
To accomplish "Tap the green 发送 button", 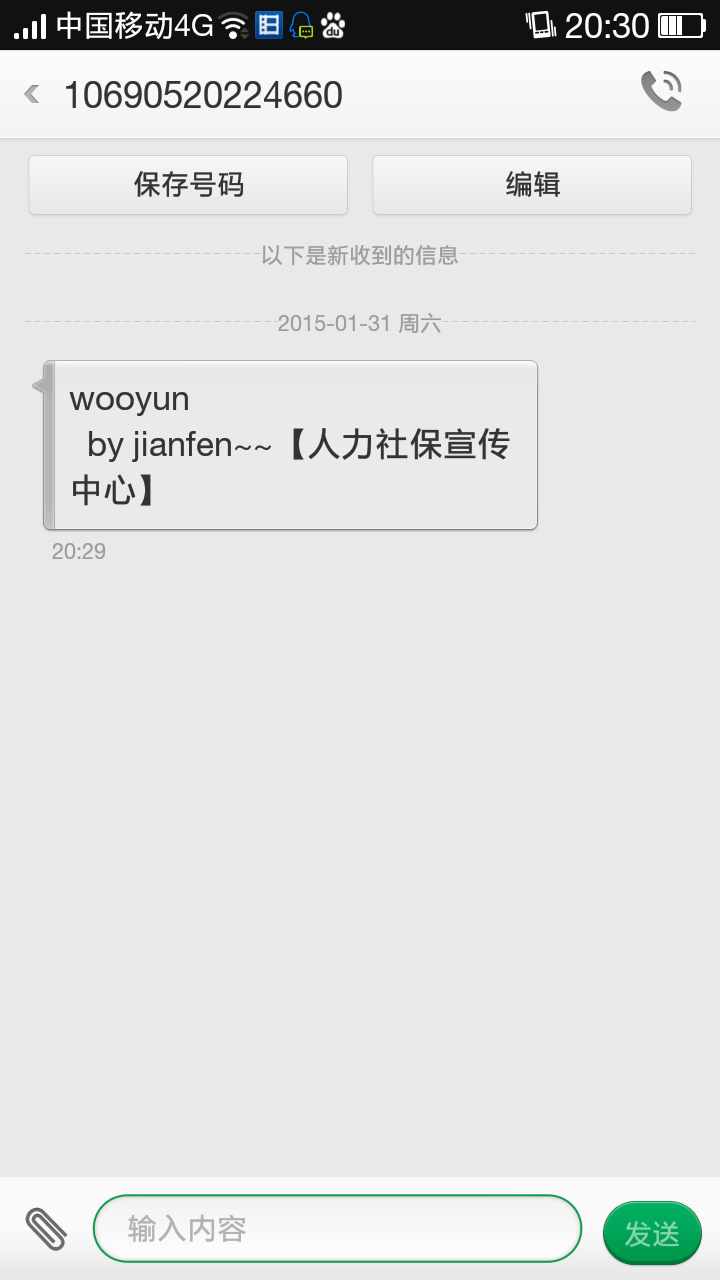I will pyautogui.click(x=652, y=1233).
